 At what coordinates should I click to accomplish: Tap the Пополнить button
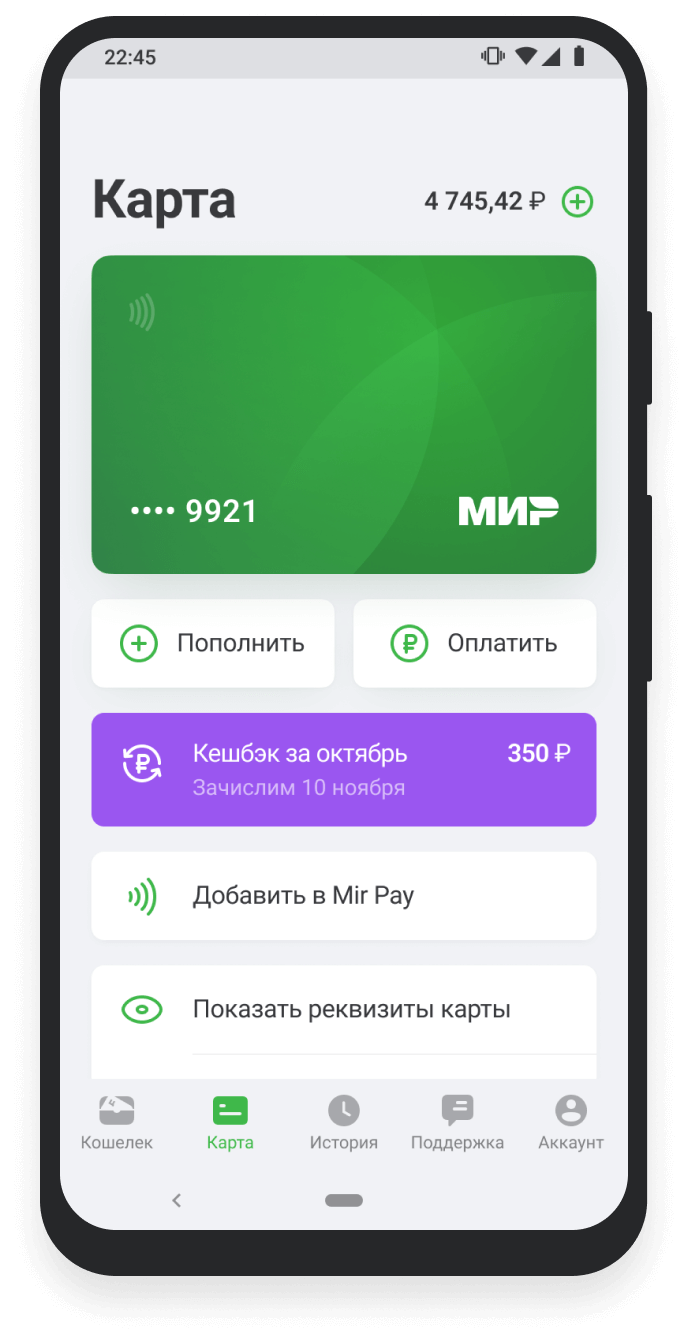point(212,643)
